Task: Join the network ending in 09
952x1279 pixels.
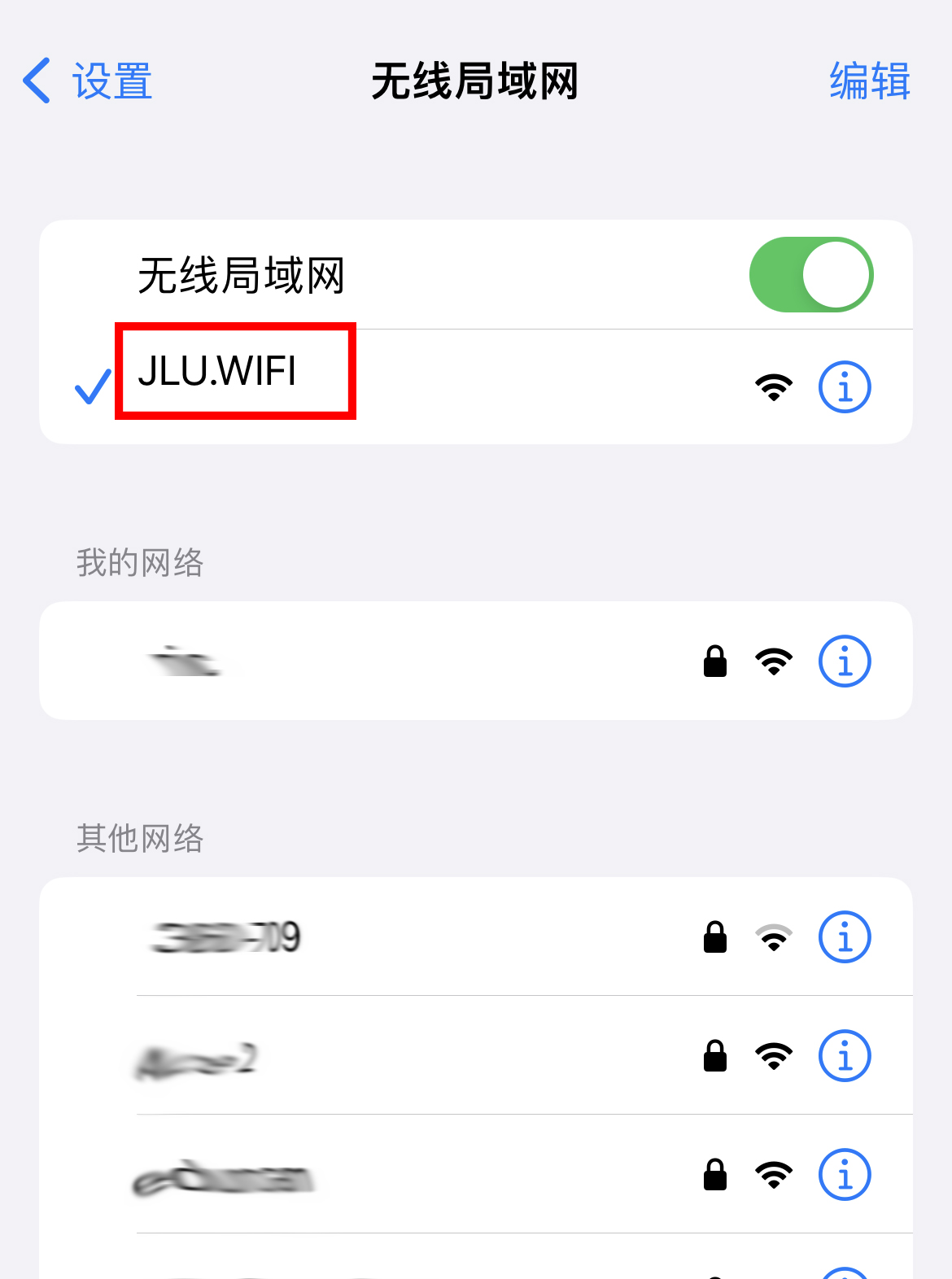Action: [x=366, y=937]
